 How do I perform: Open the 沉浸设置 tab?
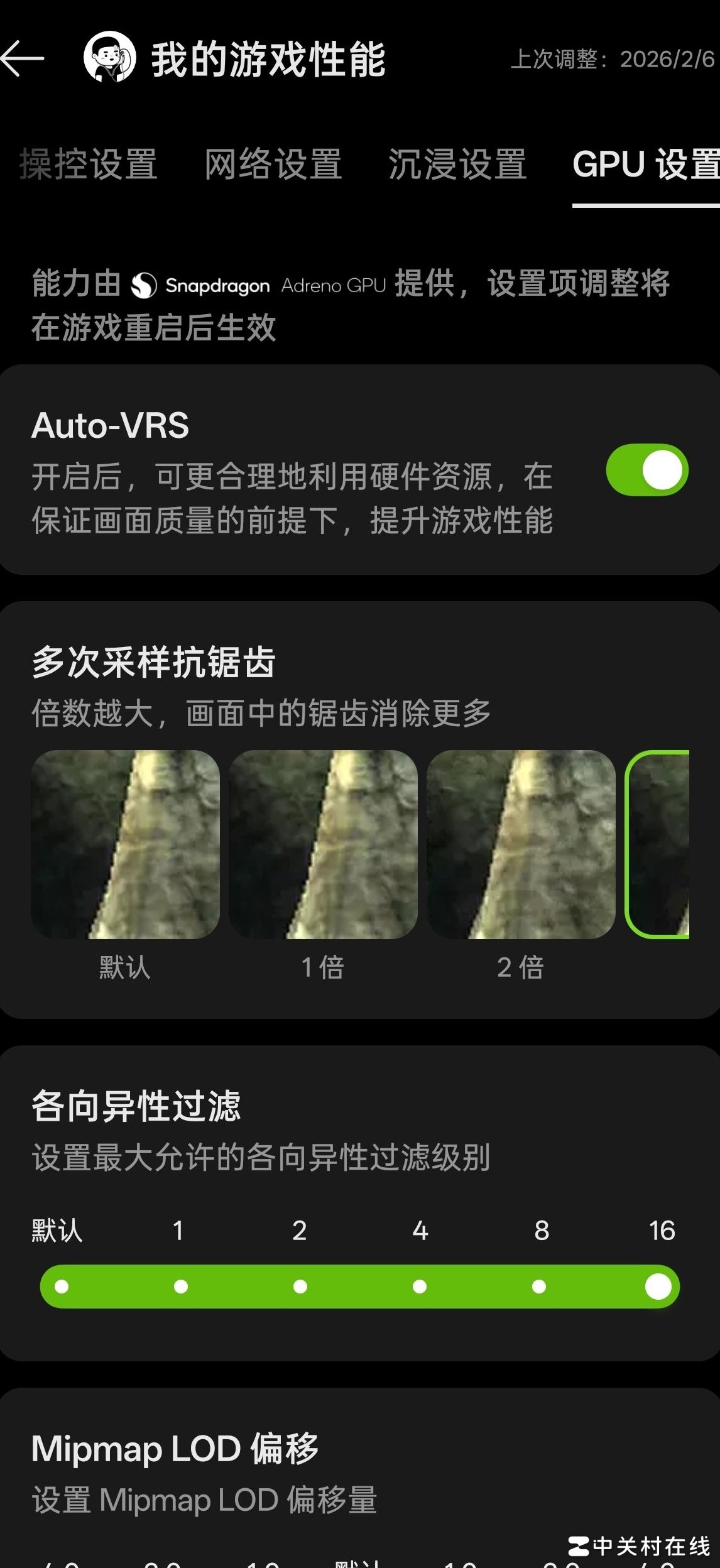tap(457, 165)
